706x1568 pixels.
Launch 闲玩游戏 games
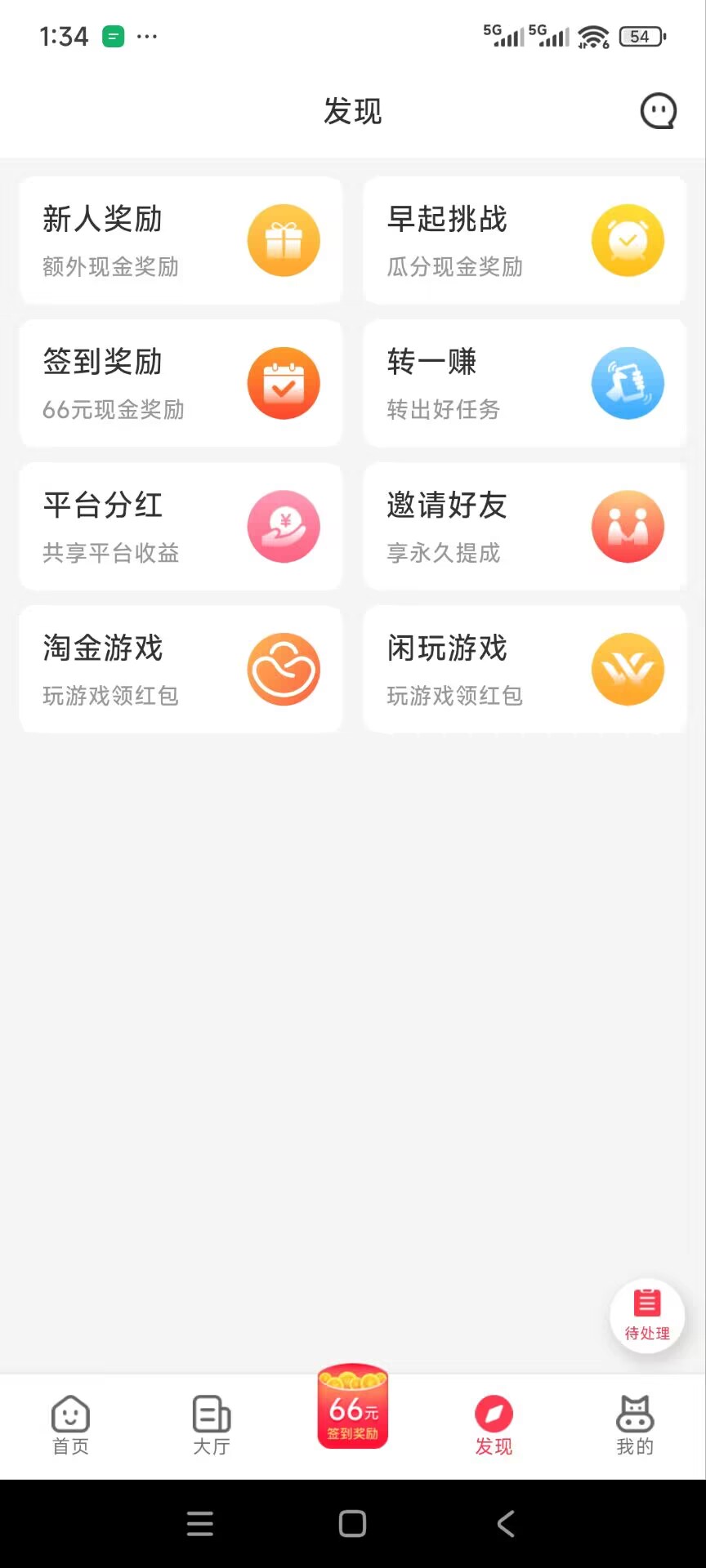pyautogui.click(x=525, y=670)
